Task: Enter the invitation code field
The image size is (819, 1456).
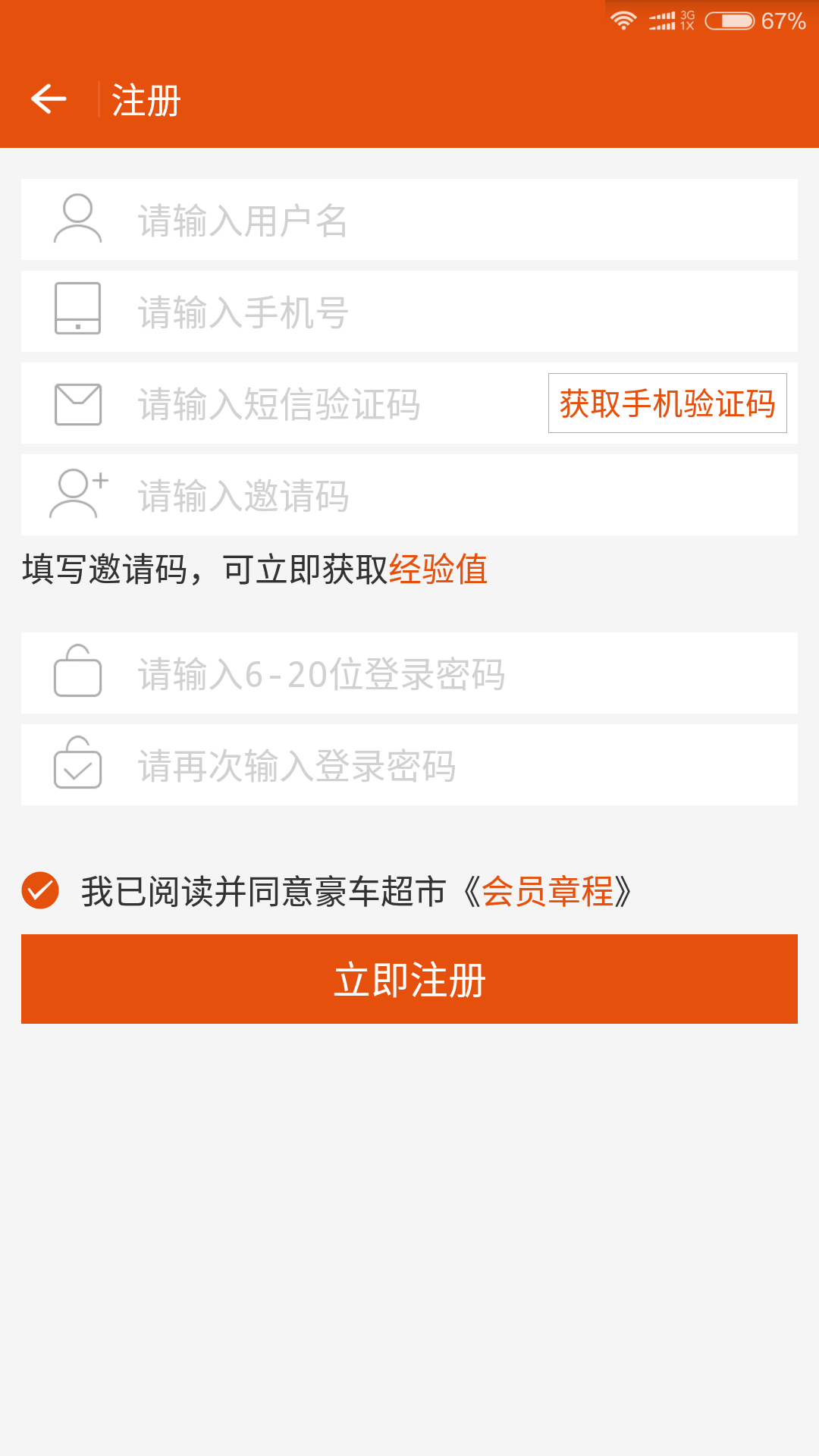Action: [455, 496]
